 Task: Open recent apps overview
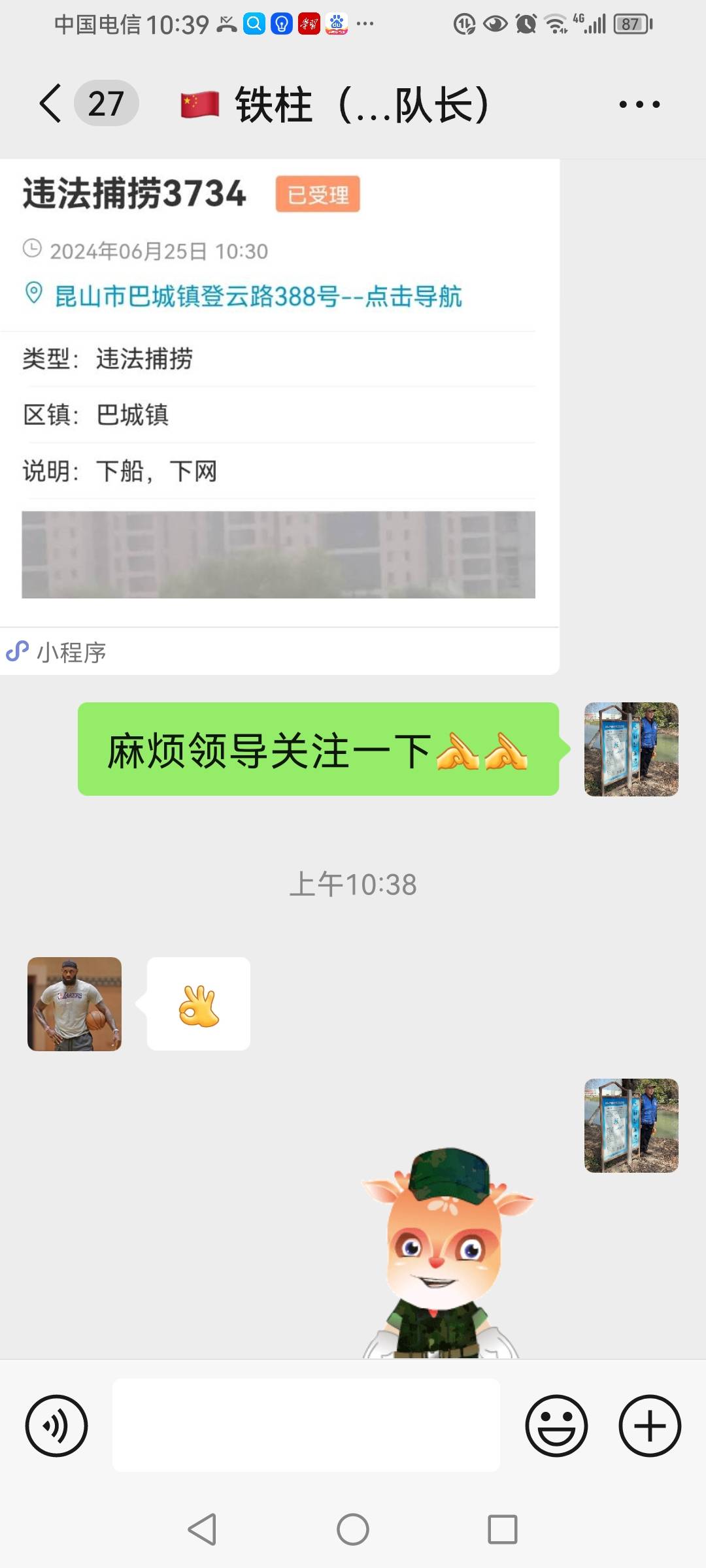pos(503,1529)
